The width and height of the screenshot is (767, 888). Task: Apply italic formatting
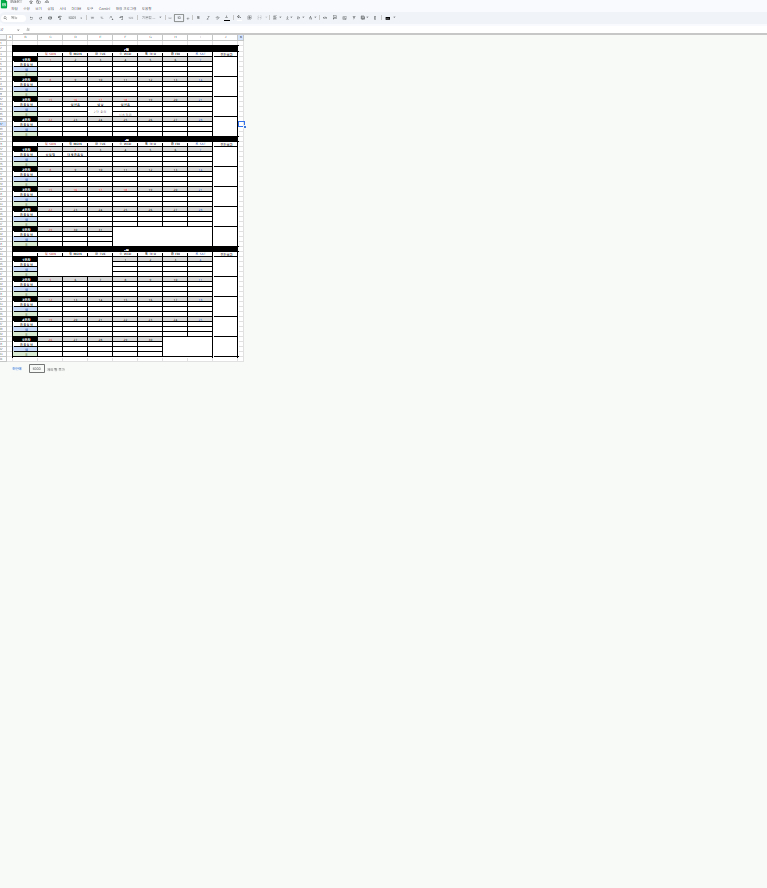tap(208, 17)
